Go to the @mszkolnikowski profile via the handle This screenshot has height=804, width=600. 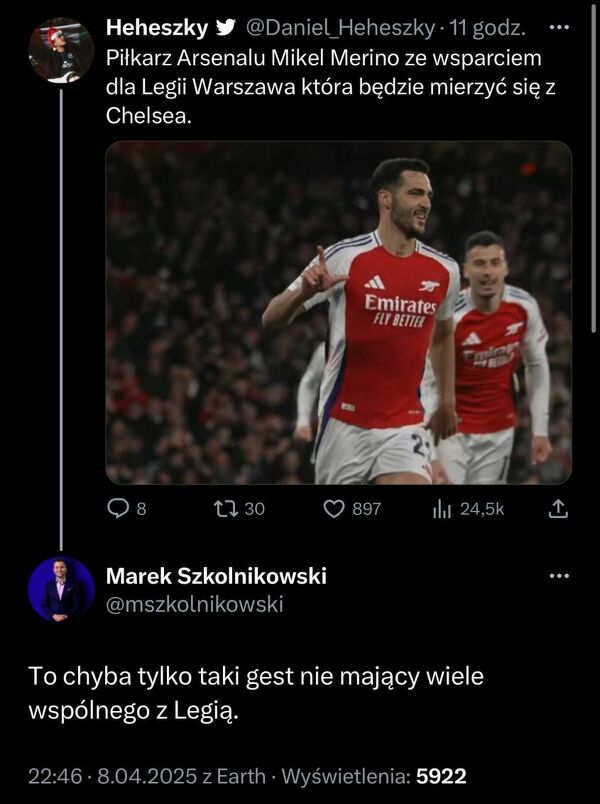(x=194, y=604)
